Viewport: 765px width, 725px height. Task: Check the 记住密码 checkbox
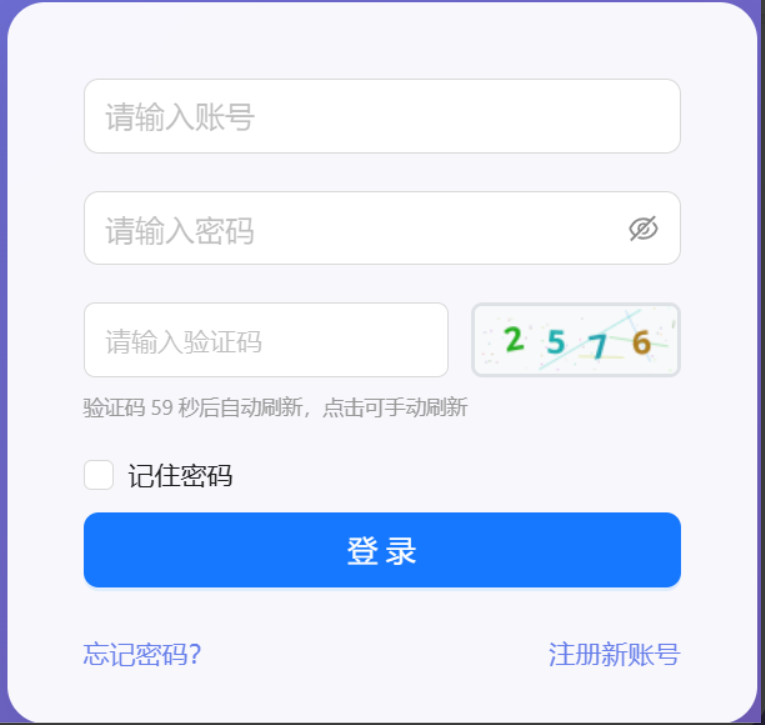pyautogui.click(x=99, y=475)
